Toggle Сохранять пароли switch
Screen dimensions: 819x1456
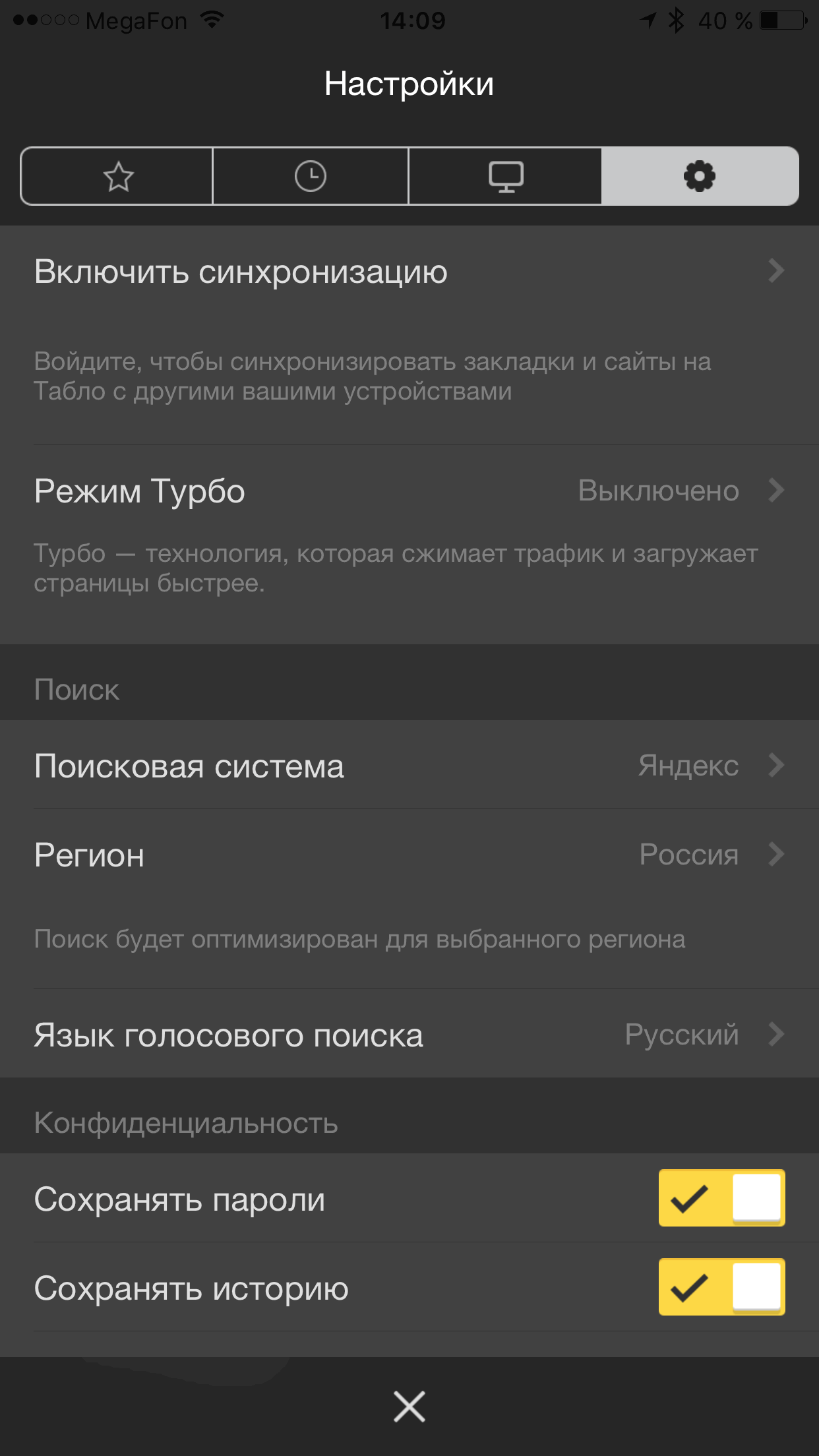pyautogui.click(x=721, y=1198)
